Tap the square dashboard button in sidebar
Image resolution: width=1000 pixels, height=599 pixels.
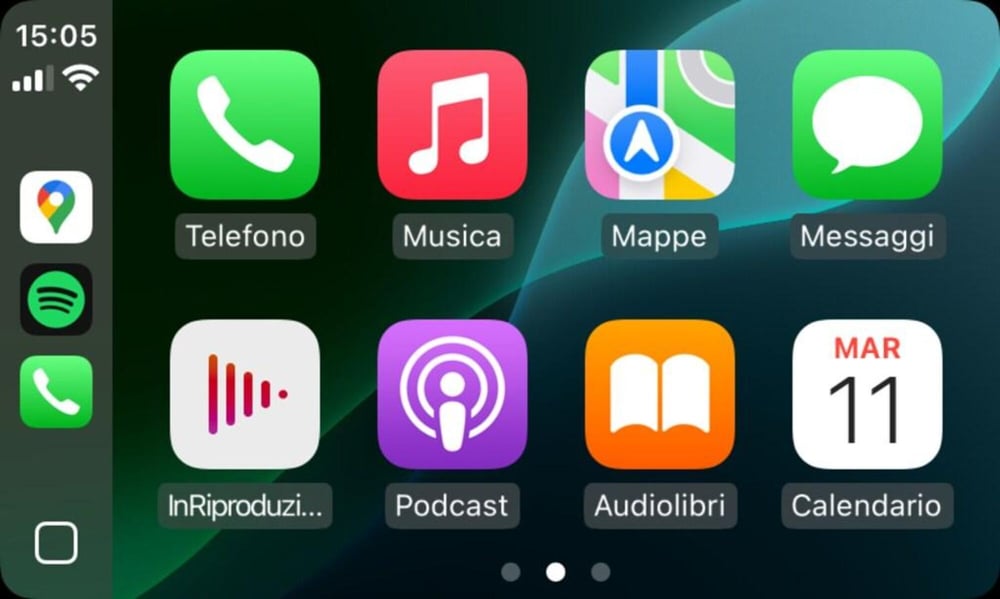tap(56, 543)
